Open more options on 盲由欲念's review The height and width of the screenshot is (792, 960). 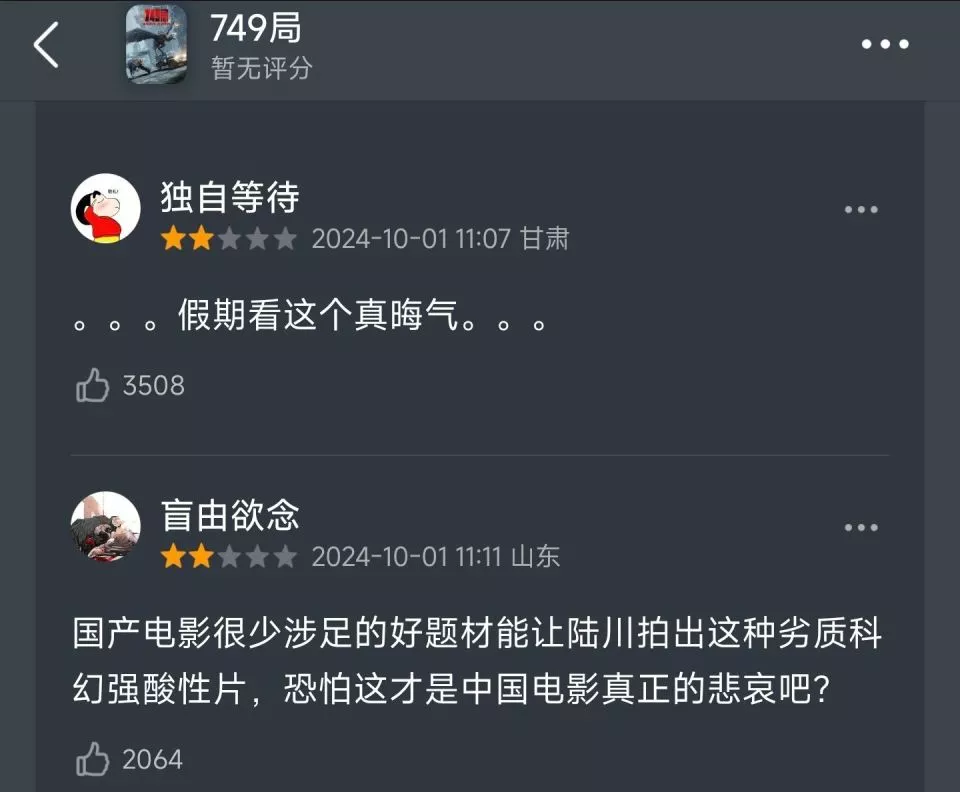[861, 527]
